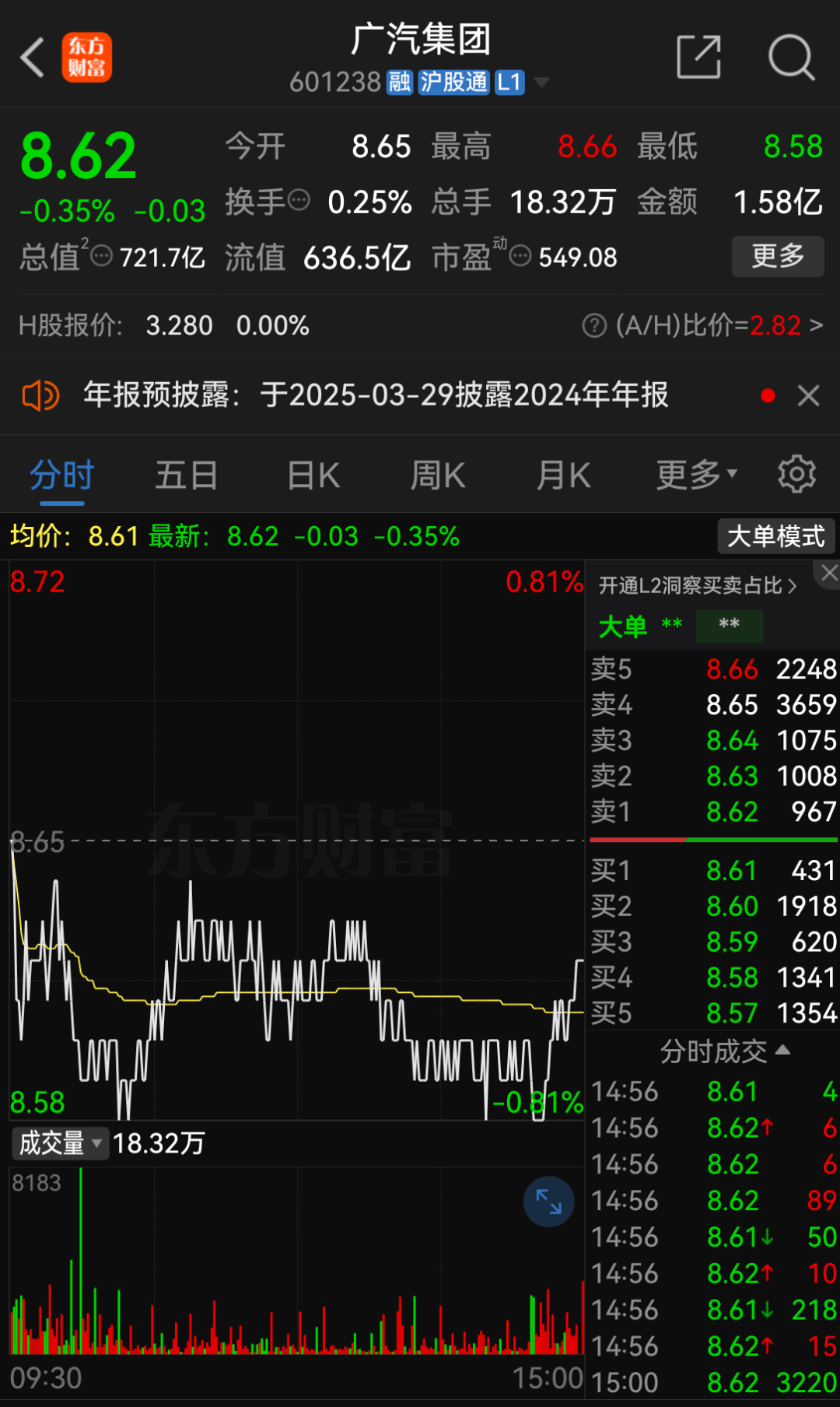This screenshot has width=840, height=1407.
Task: Open the 年报预披露 announcement
Action: (x=375, y=395)
